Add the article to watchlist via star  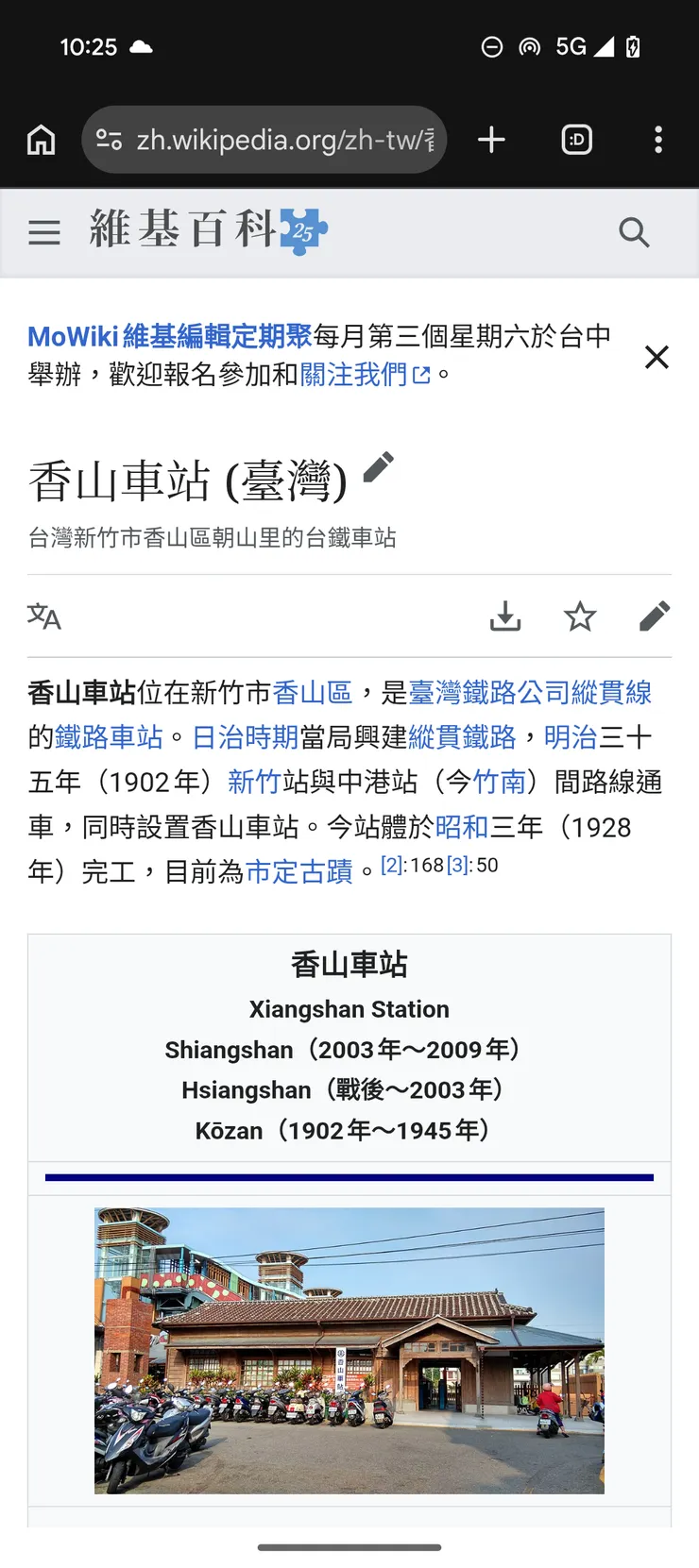[579, 616]
